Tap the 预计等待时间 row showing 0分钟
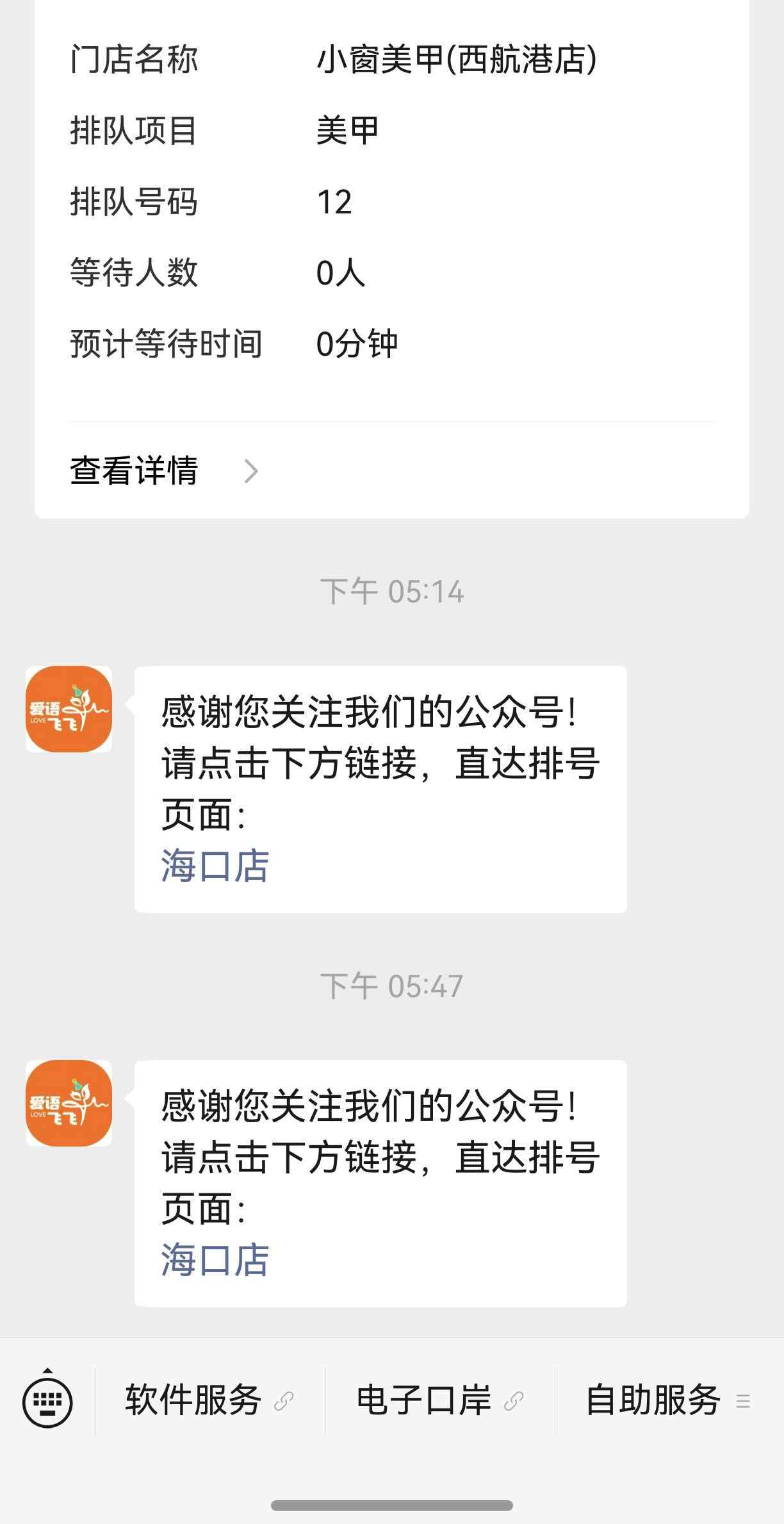This screenshot has height=1524, width=784. tap(231, 342)
